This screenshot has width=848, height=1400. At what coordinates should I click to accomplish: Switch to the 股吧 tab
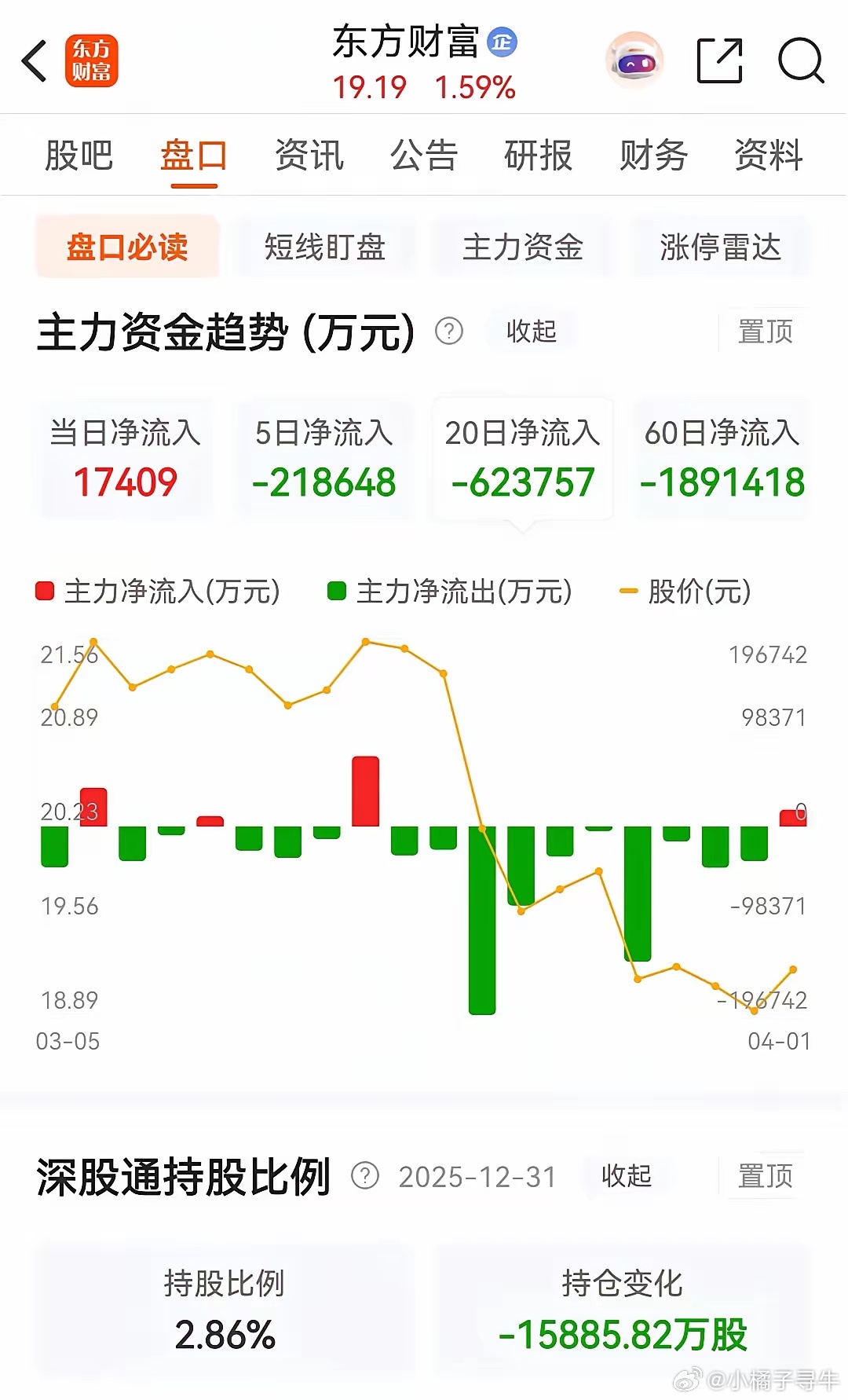tap(80, 156)
